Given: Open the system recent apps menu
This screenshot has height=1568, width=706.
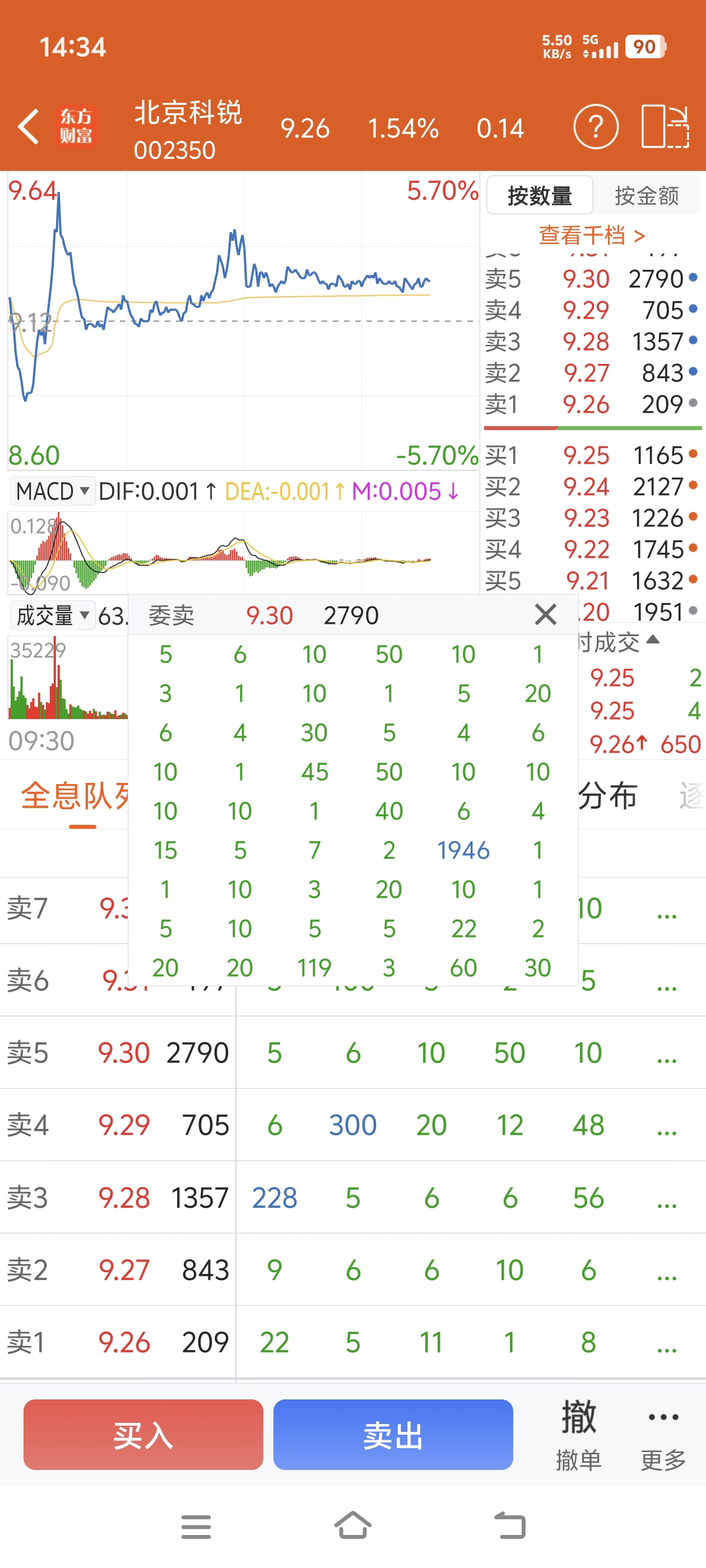Looking at the screenshot, I should click(196, 1527).
